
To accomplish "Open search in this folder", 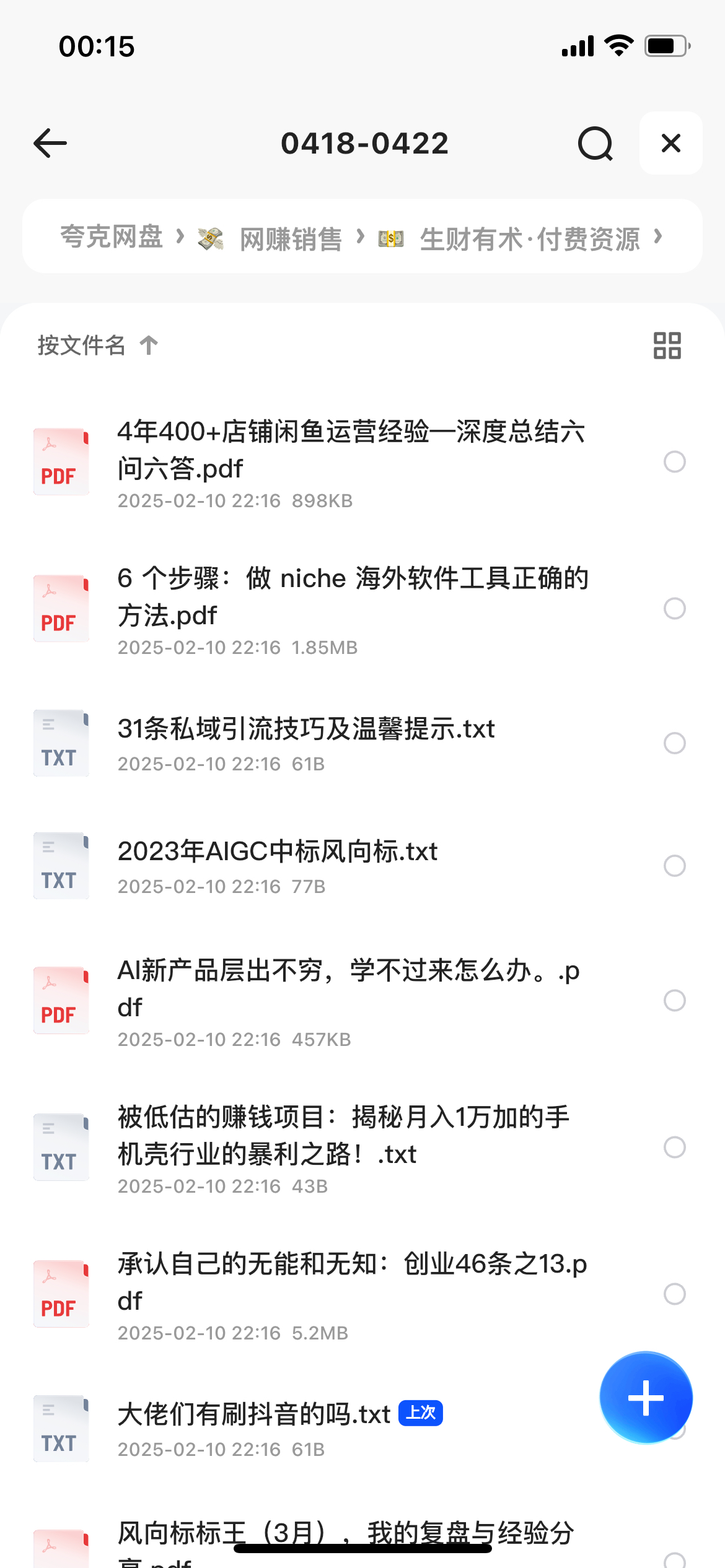I will [595, 144].
